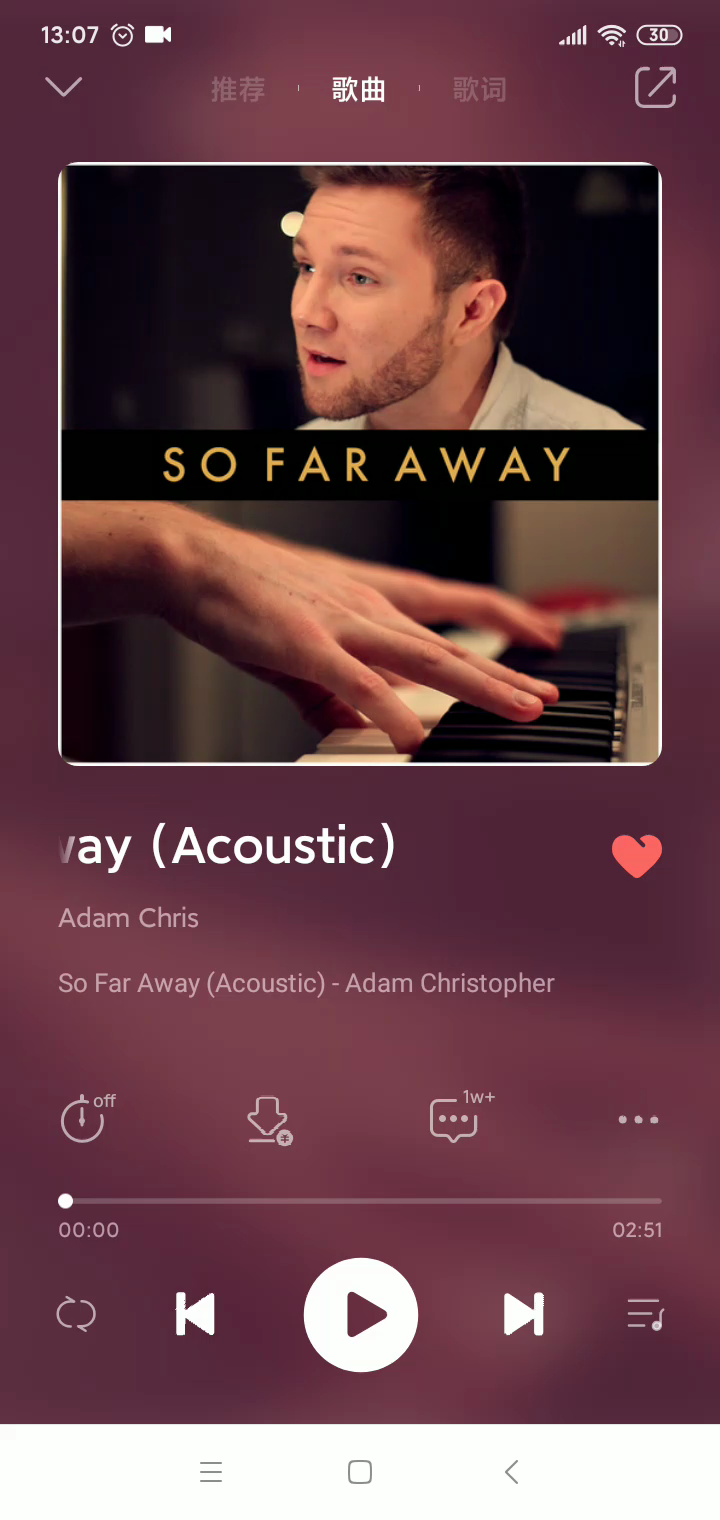This screenshot has height=1520, width=720.
Task: Tap the system back button
Action: (x=511, y=1472)
